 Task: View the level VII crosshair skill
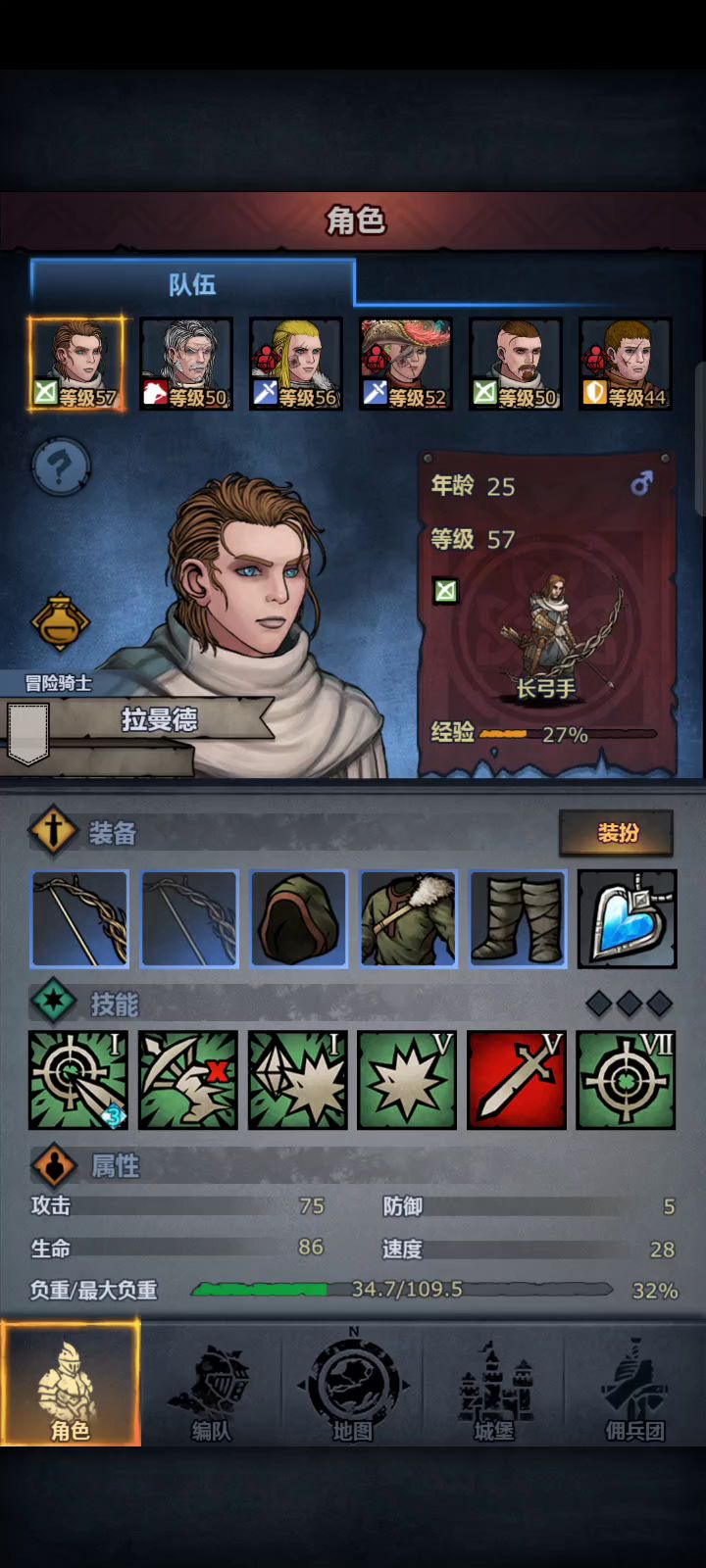click(x=627, y=1080)
